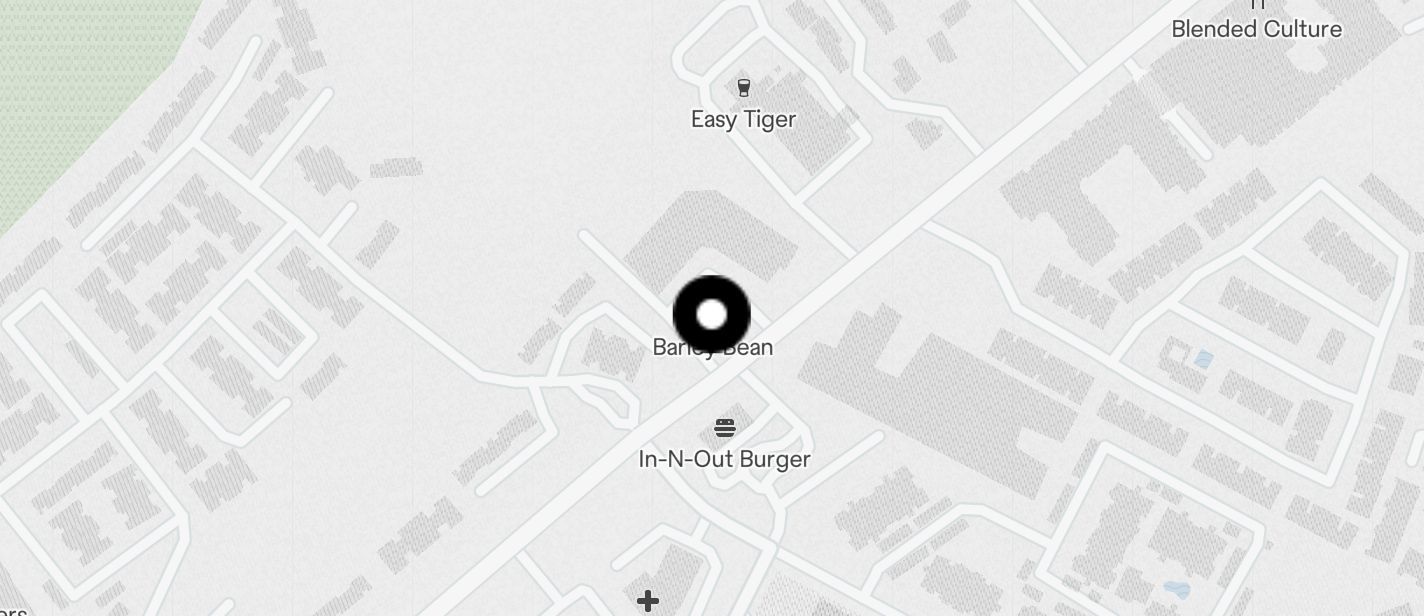Select the In-N-Out Burger map marker
This screenshot has height=616, width=1424.
(x=725, y=429)
